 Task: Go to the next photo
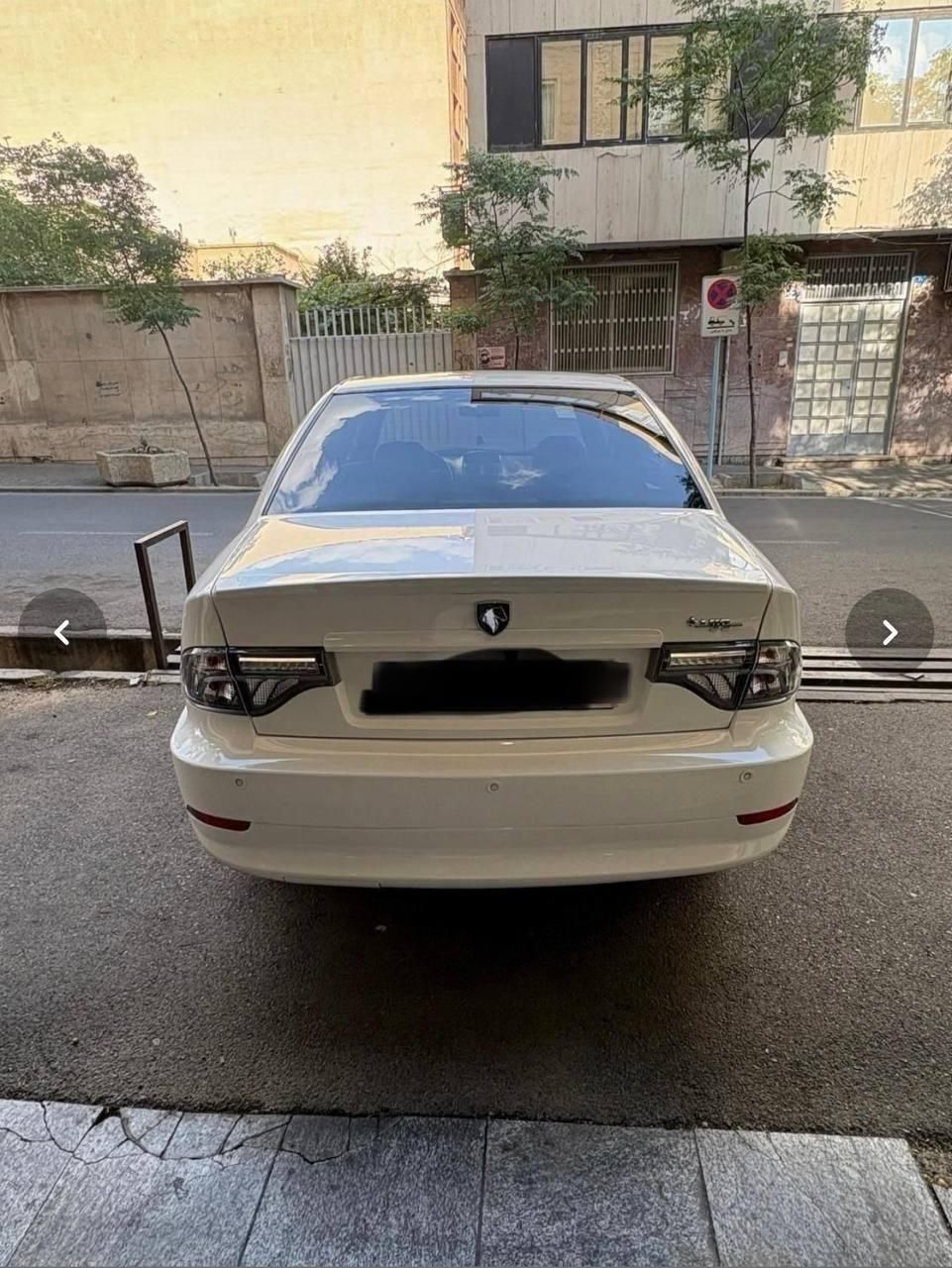pyautogui.click(x=889, y=632)
